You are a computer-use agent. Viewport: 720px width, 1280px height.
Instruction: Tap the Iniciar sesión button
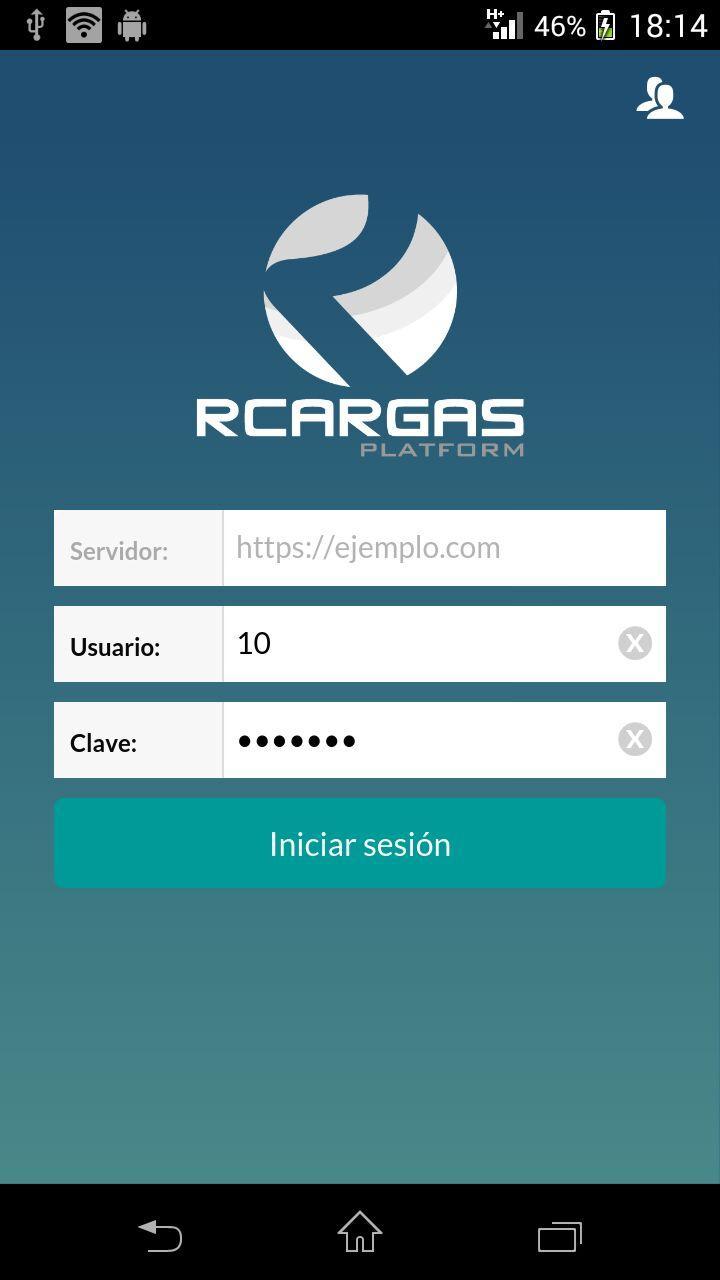[x=360, y=843]
